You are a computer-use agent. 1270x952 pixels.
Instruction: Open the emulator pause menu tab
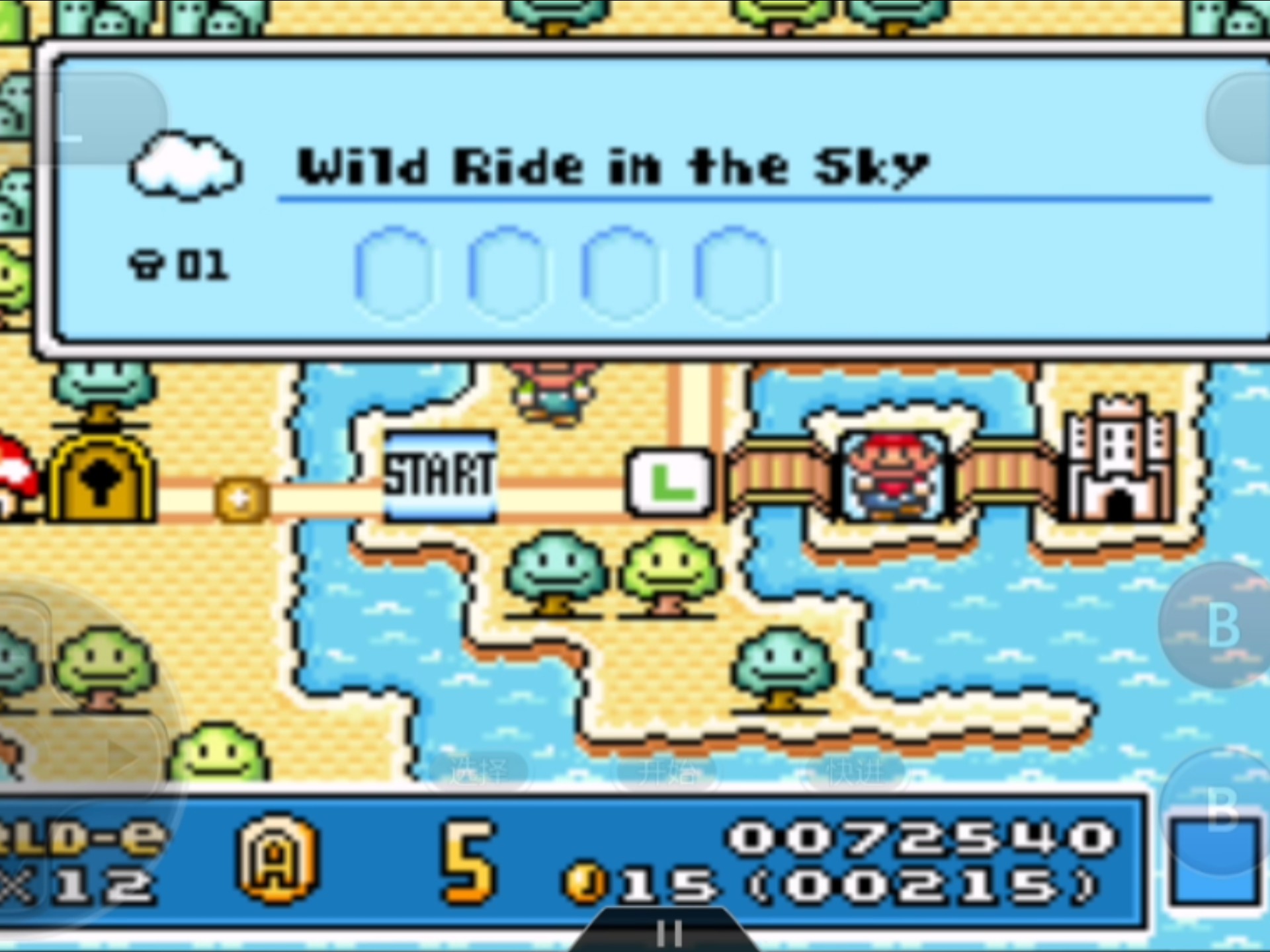668,933
